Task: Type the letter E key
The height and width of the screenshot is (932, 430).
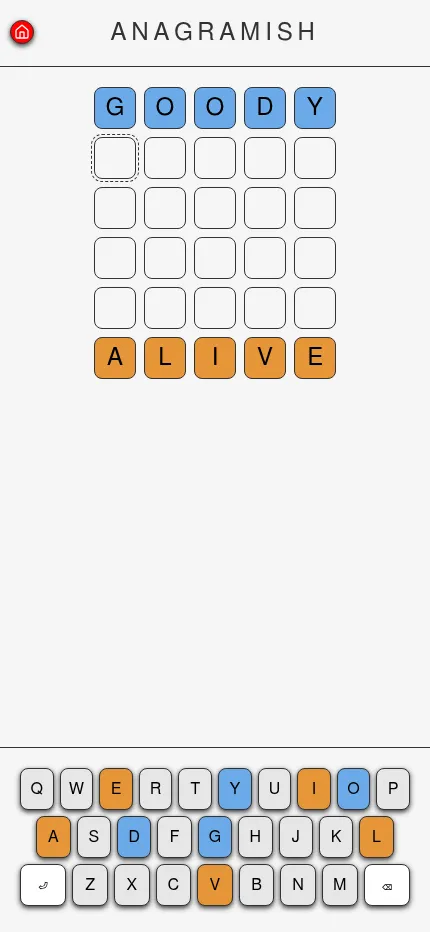Action: pos(116,789)
